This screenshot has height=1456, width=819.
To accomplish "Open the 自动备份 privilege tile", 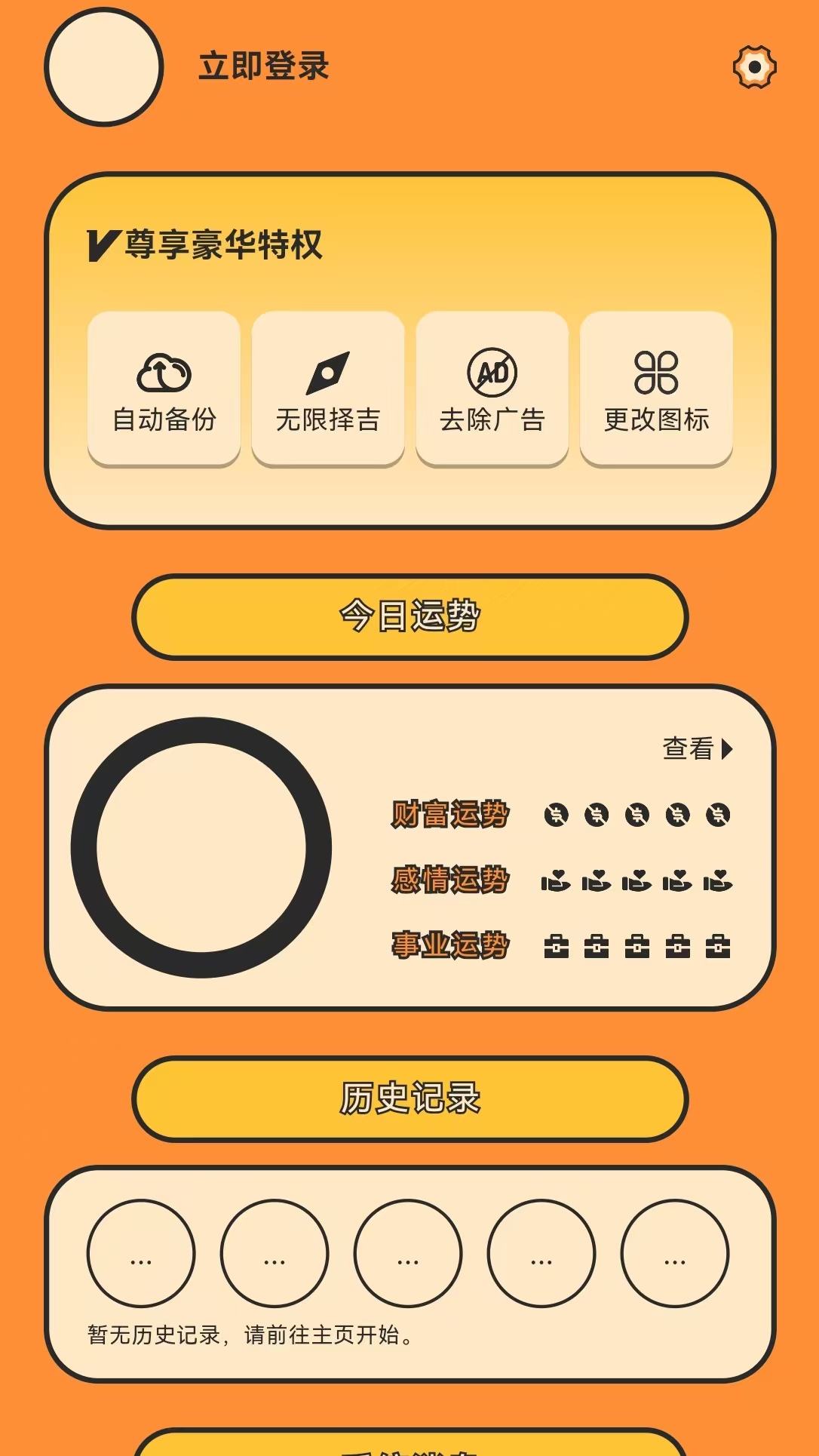I will tap(164, 389).
